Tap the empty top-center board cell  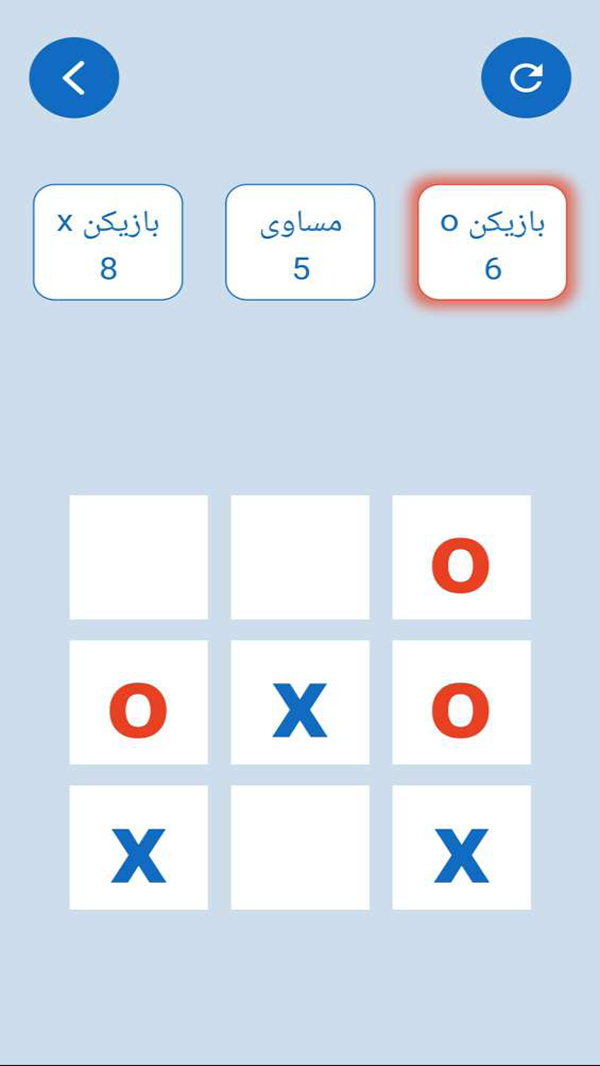tap(300, 557)
